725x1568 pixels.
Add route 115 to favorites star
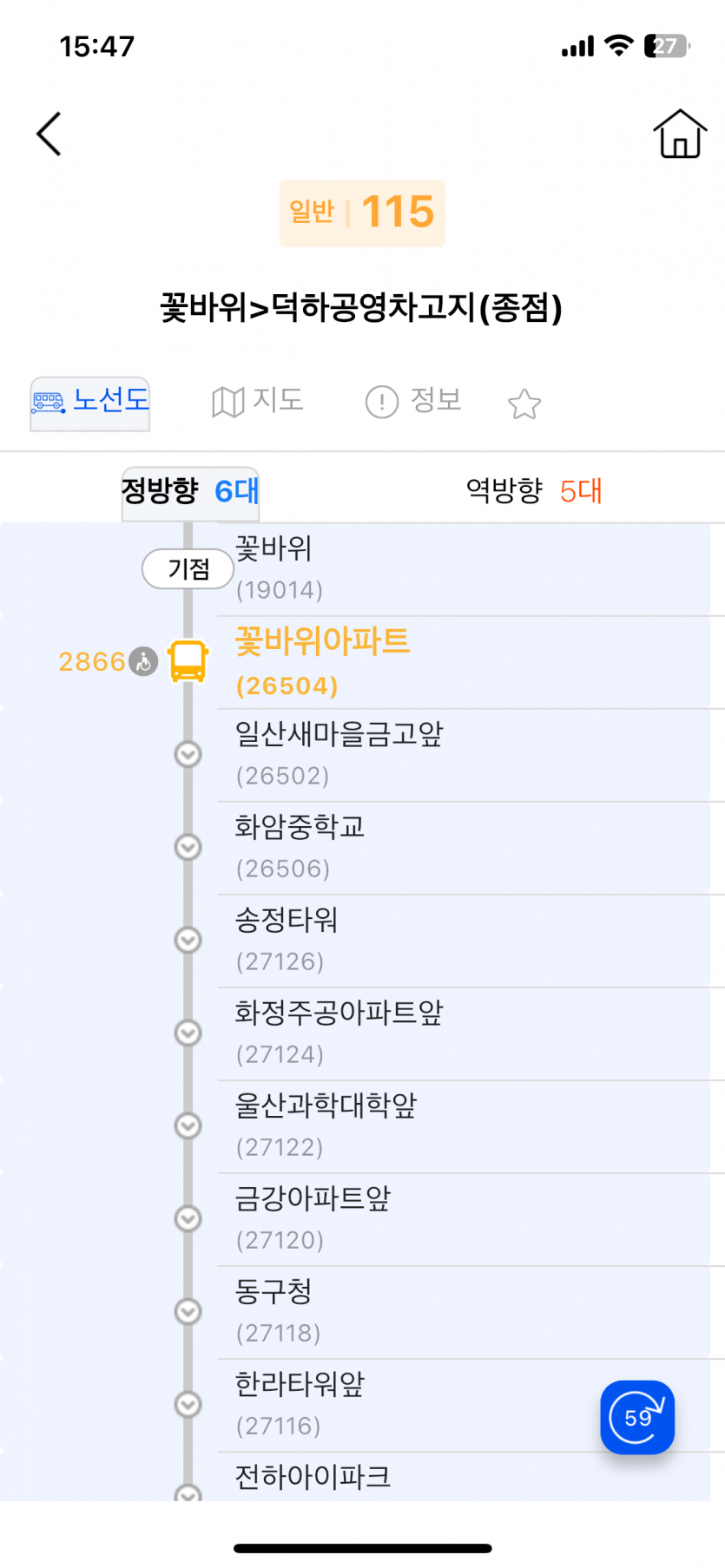coord(524,404)
